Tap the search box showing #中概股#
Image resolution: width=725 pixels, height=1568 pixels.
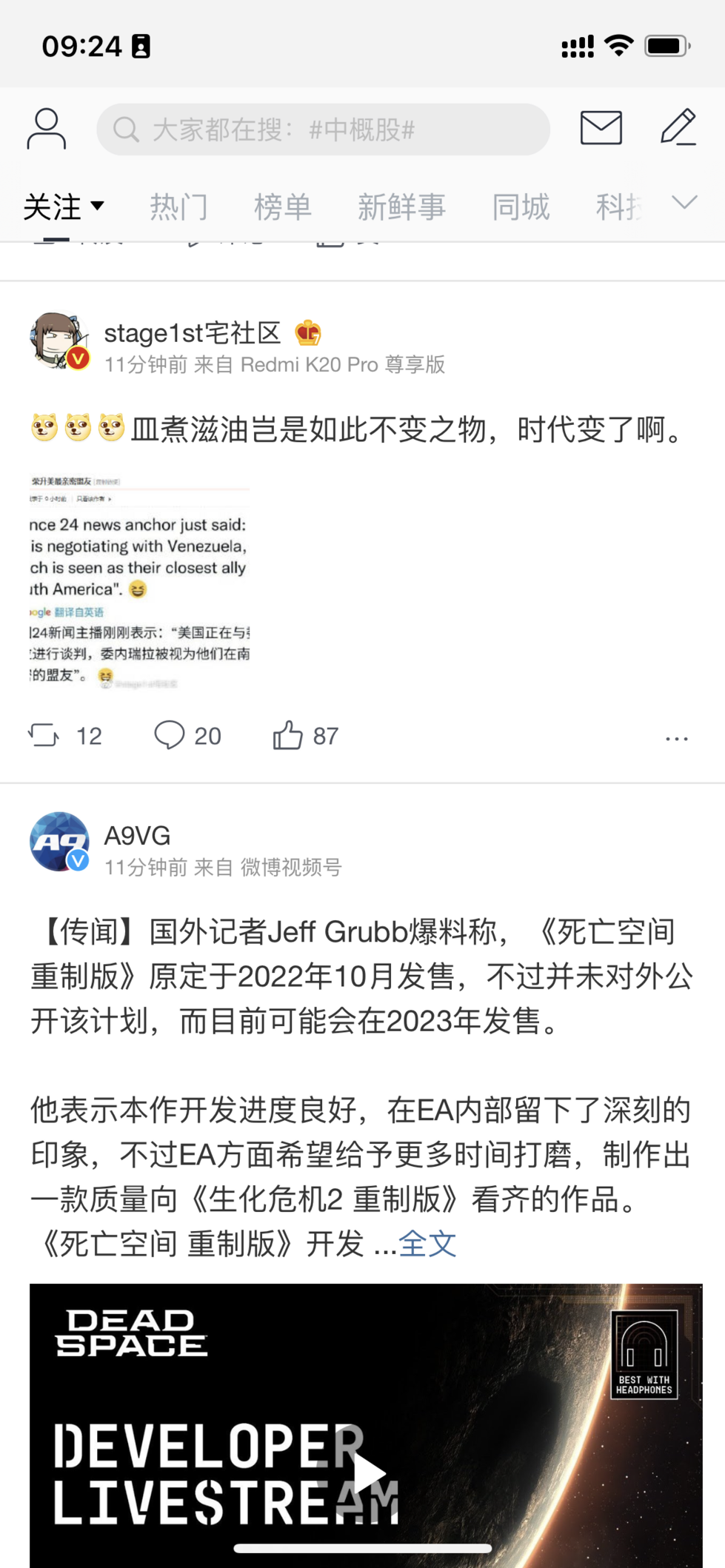323,130
